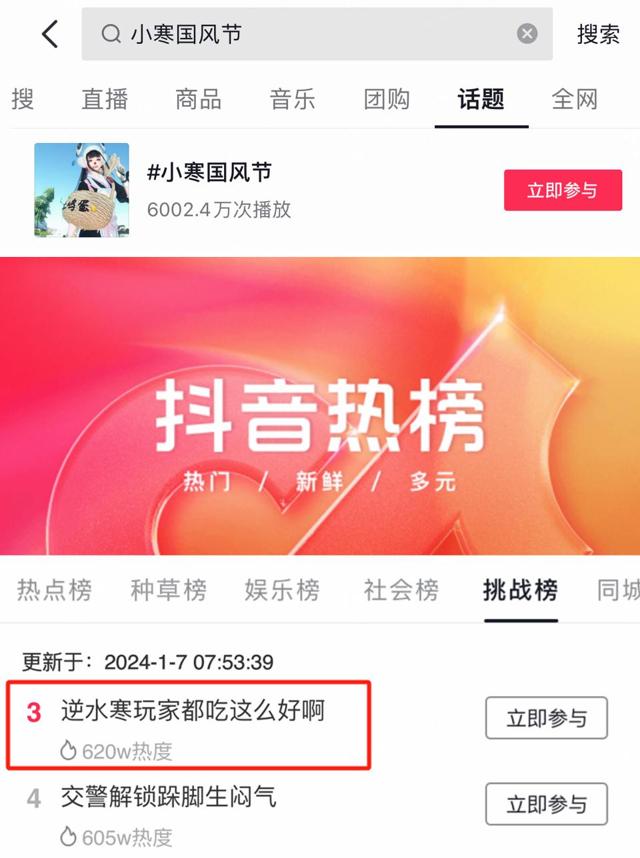The width and height of the screenshot is (640, 858).
Task: Join the 逆水寒玩家都吃这么好啊 challenge
Action: [x=546, y=719]
